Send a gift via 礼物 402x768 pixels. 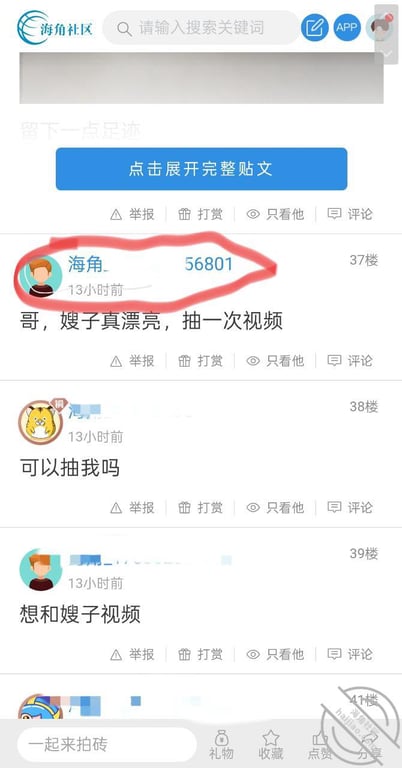tap(221, 744)
